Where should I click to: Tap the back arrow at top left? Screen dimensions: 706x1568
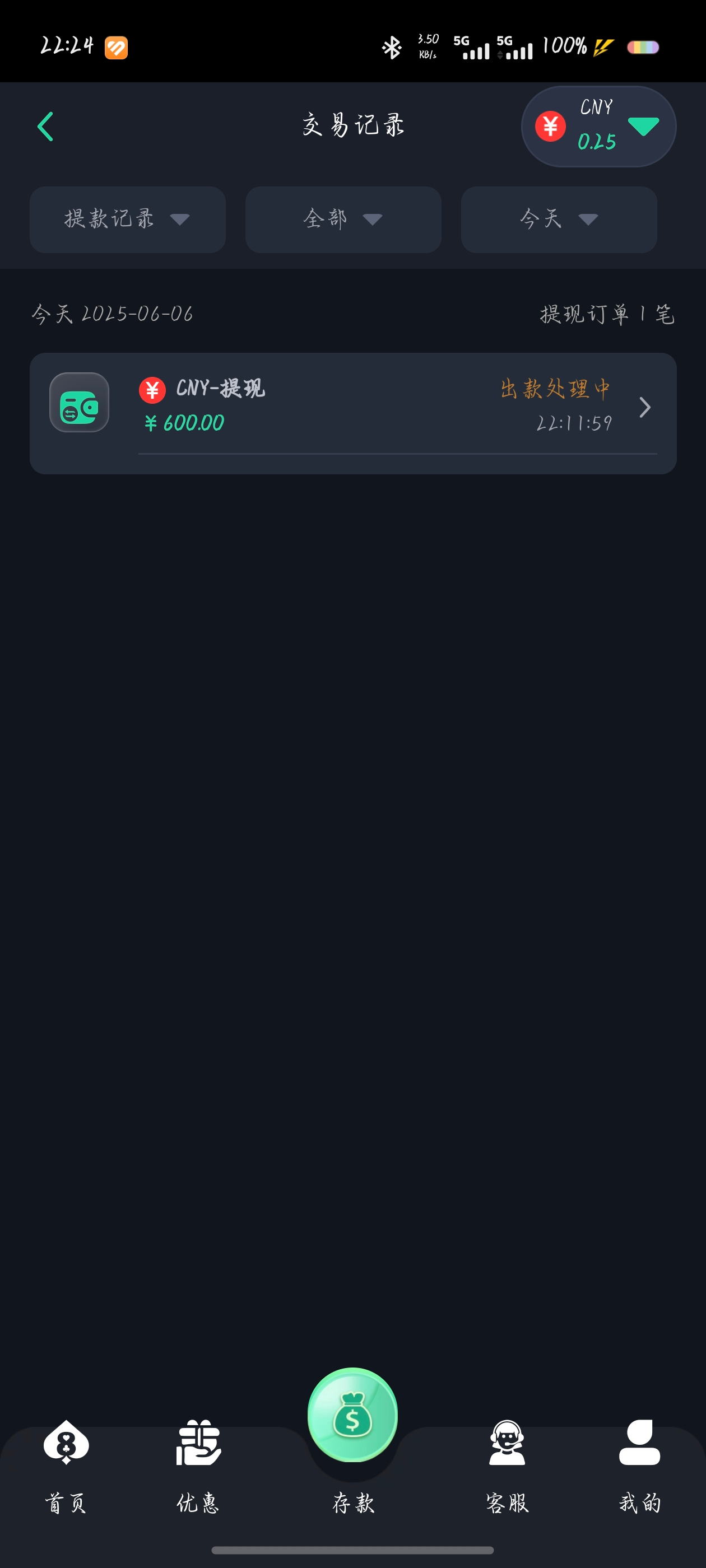click(x=46, y=125)
